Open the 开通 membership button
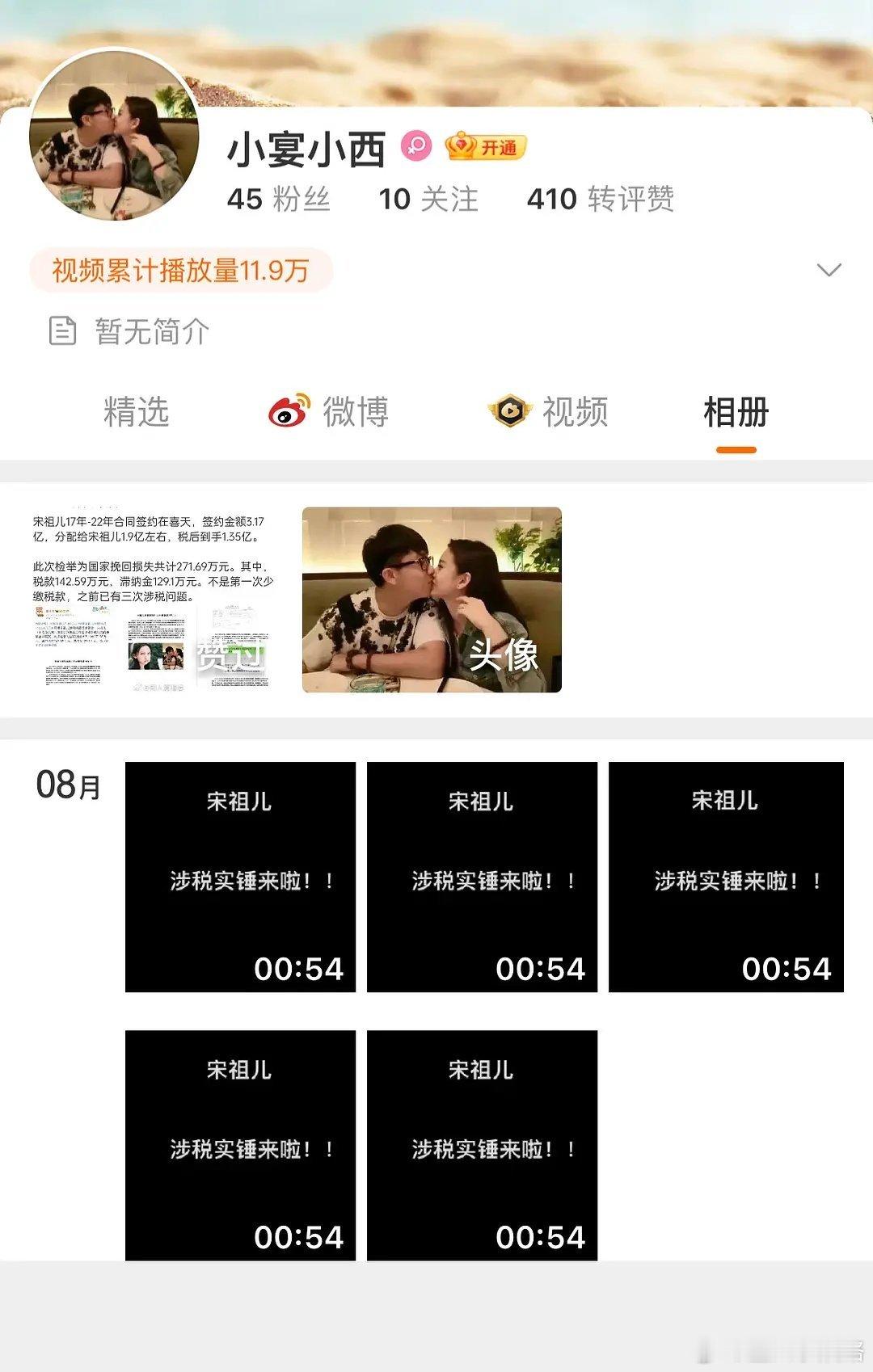Image resolution: width=873 pixels, height=1372 pixels. 486,146
